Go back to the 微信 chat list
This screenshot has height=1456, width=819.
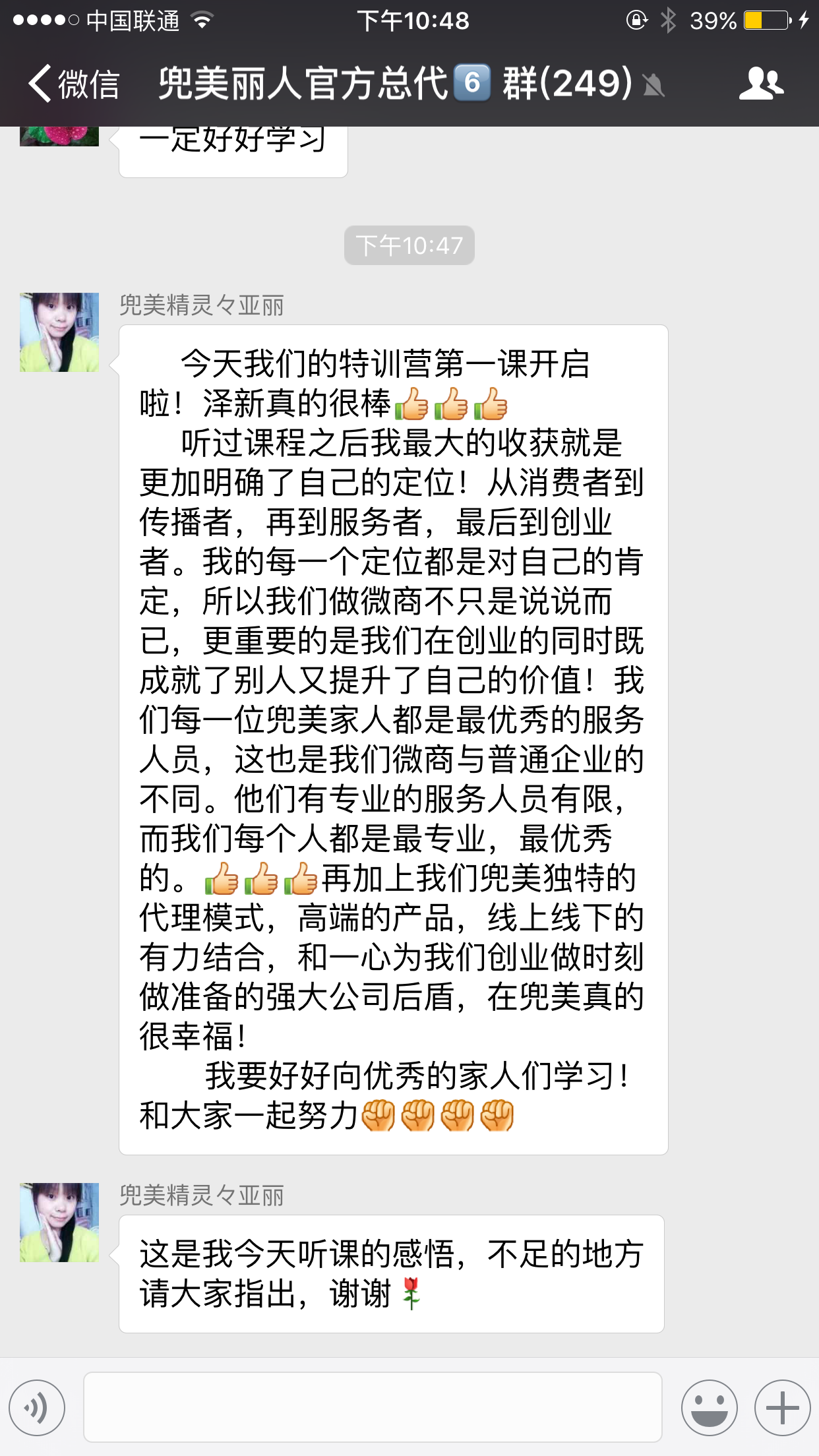point(74,84)
